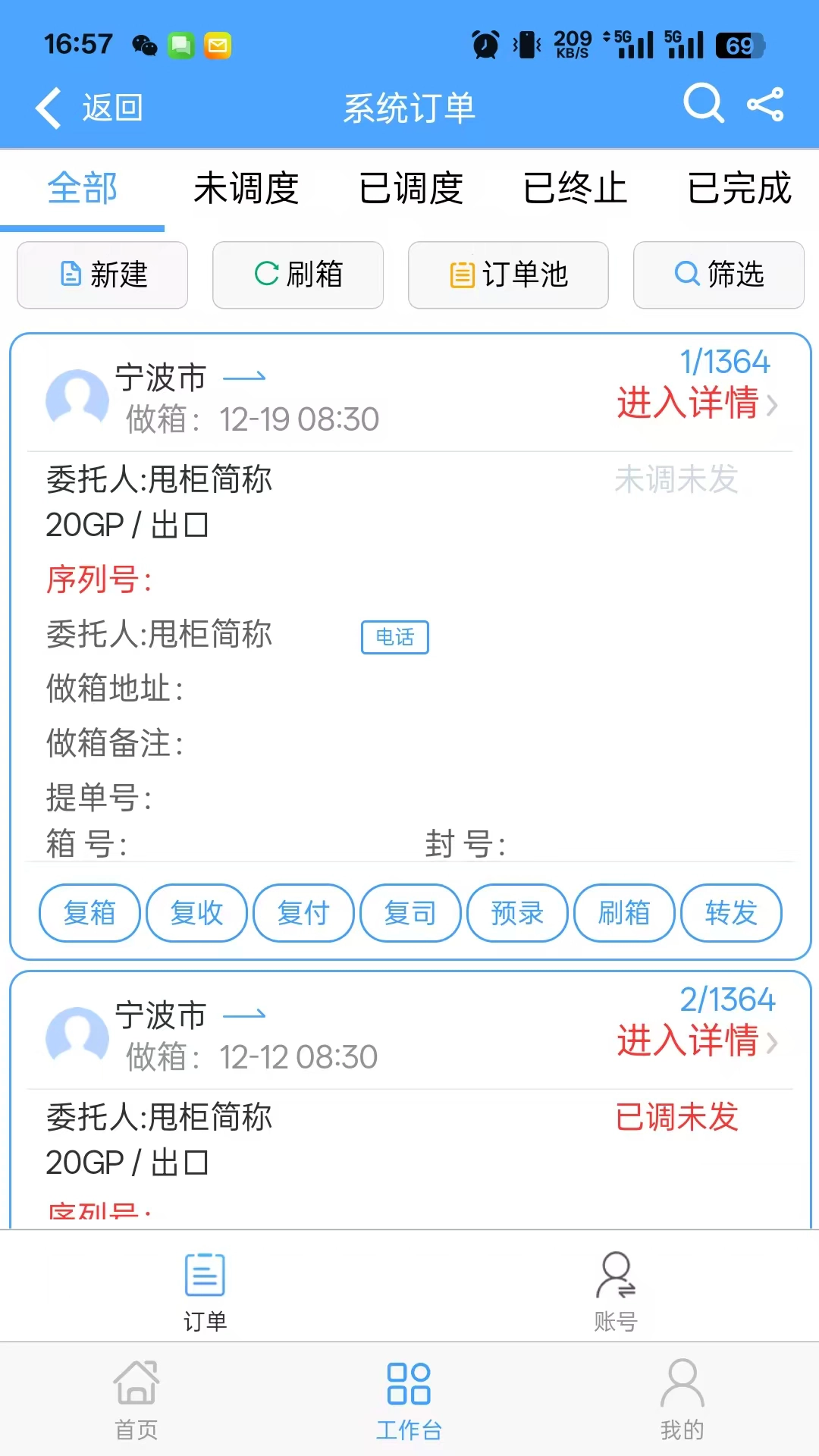Tap the 刷箱 refresh icon
The height and width of the screenshot is (1456, 819).
(x=297, y=275)
